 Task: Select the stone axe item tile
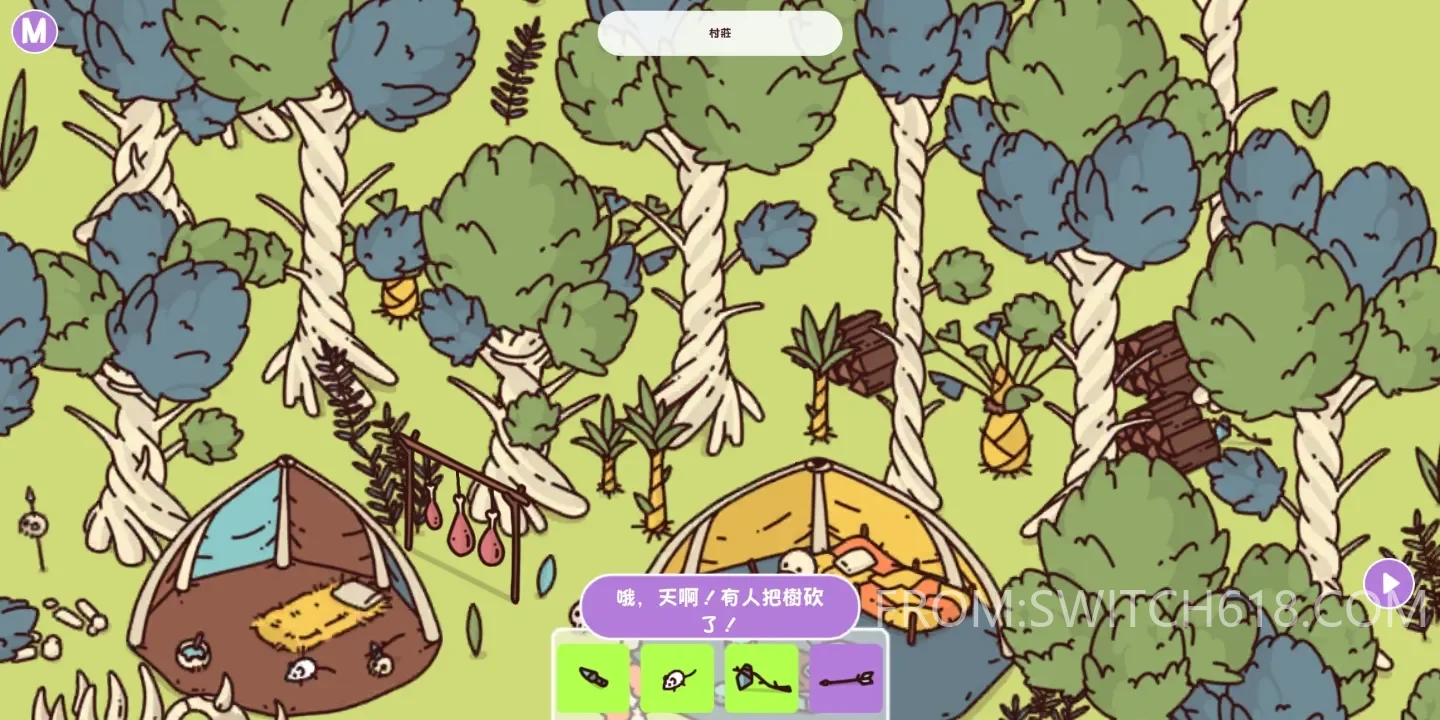pyautogui.click(x=761, y=679)
